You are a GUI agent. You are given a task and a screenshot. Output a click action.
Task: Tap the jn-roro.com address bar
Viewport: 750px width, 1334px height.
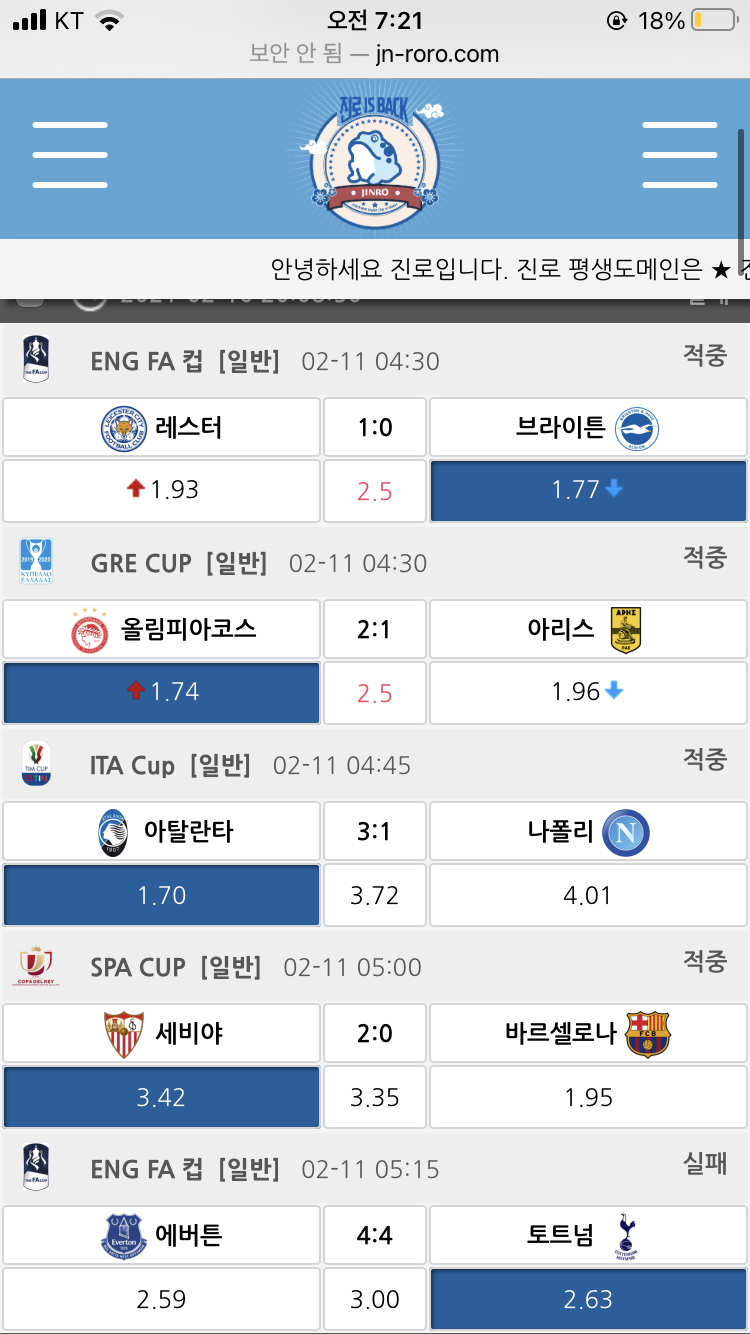point(374,54)
